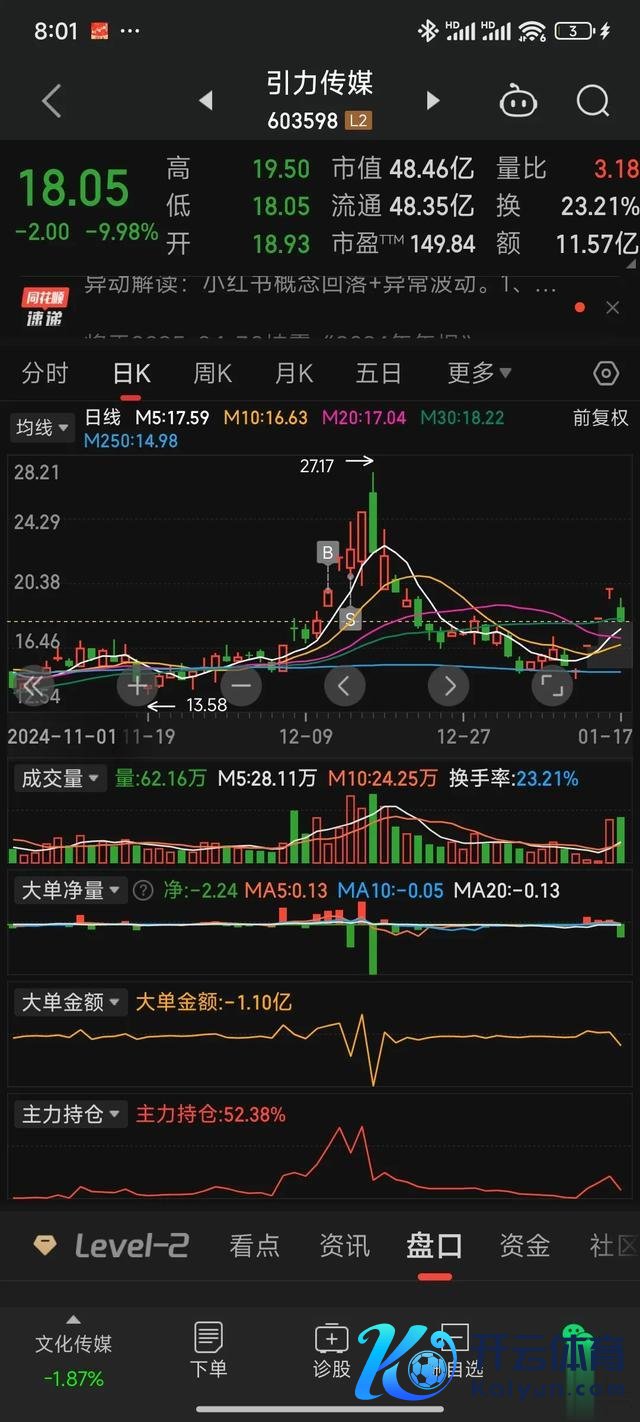
Task: Switch to the 资讯 tab
Action: (x=344, y=1246)
